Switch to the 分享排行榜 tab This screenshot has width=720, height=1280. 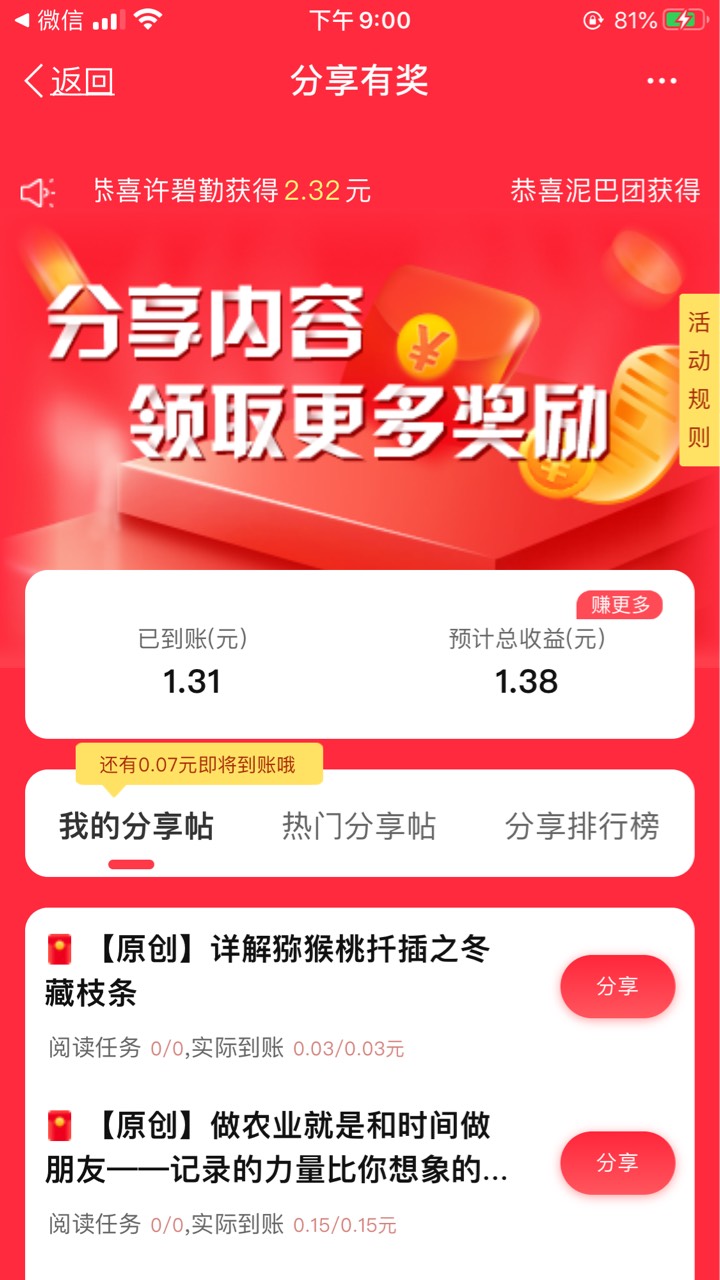coord(582,827)
